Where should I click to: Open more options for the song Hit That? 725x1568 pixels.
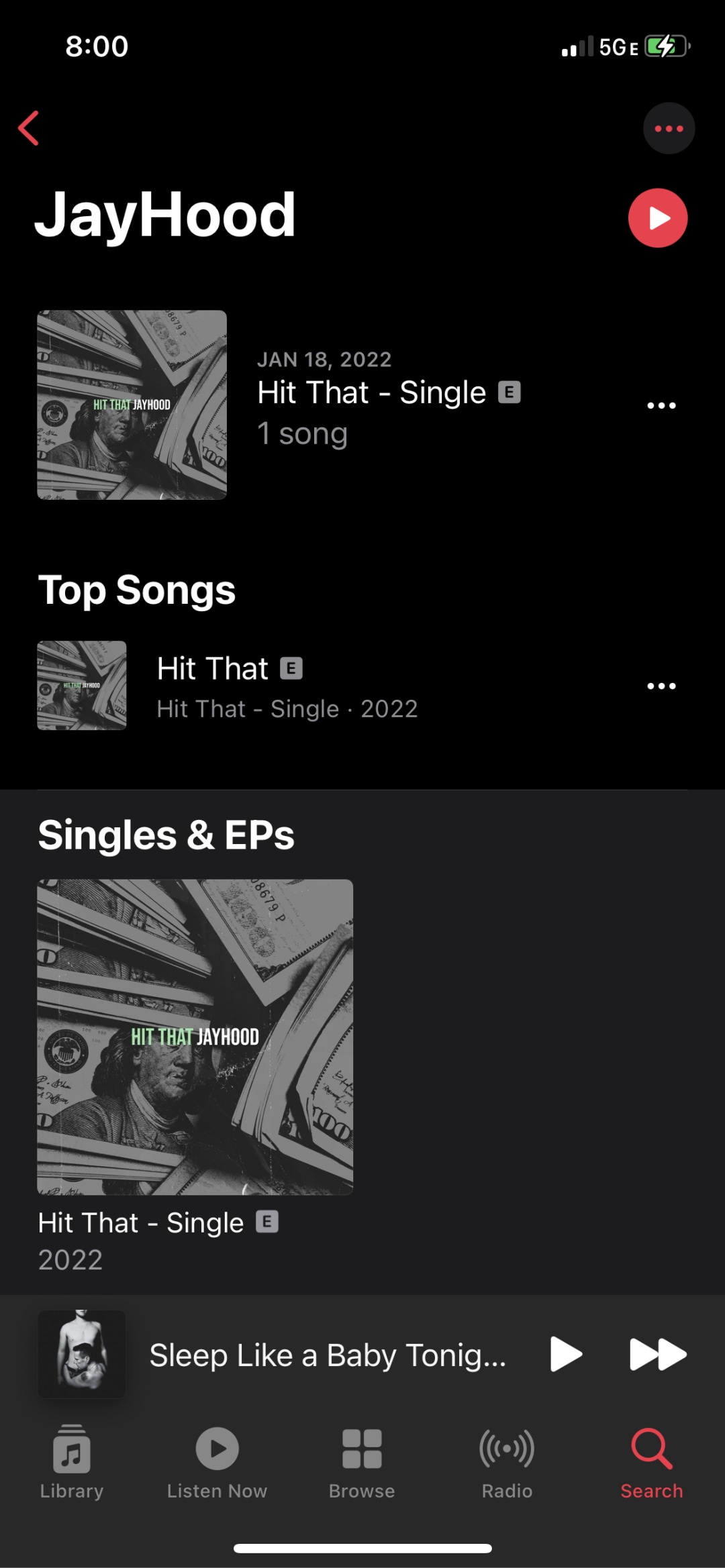tap(661, 686)
